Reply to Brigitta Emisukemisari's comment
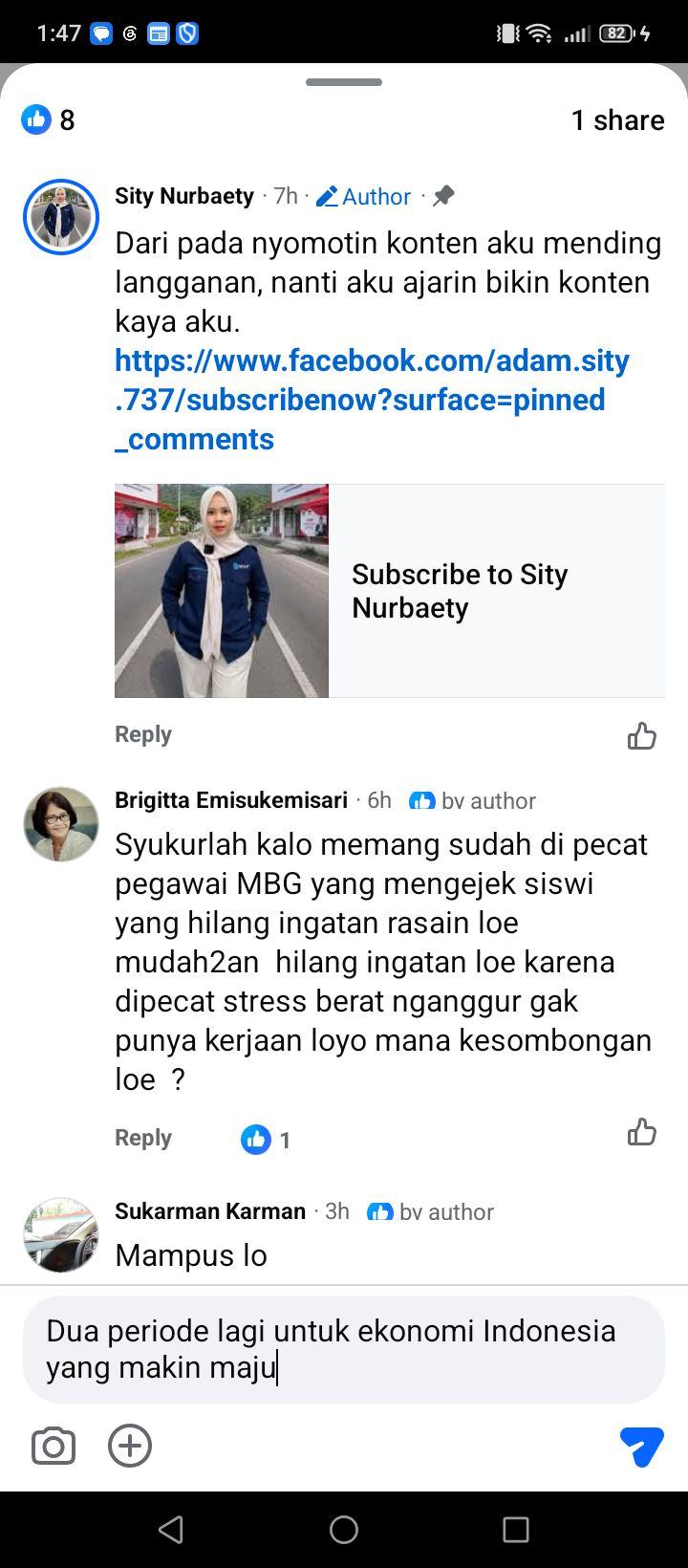The image size is (688, 1568). (x=143, y=1138)
